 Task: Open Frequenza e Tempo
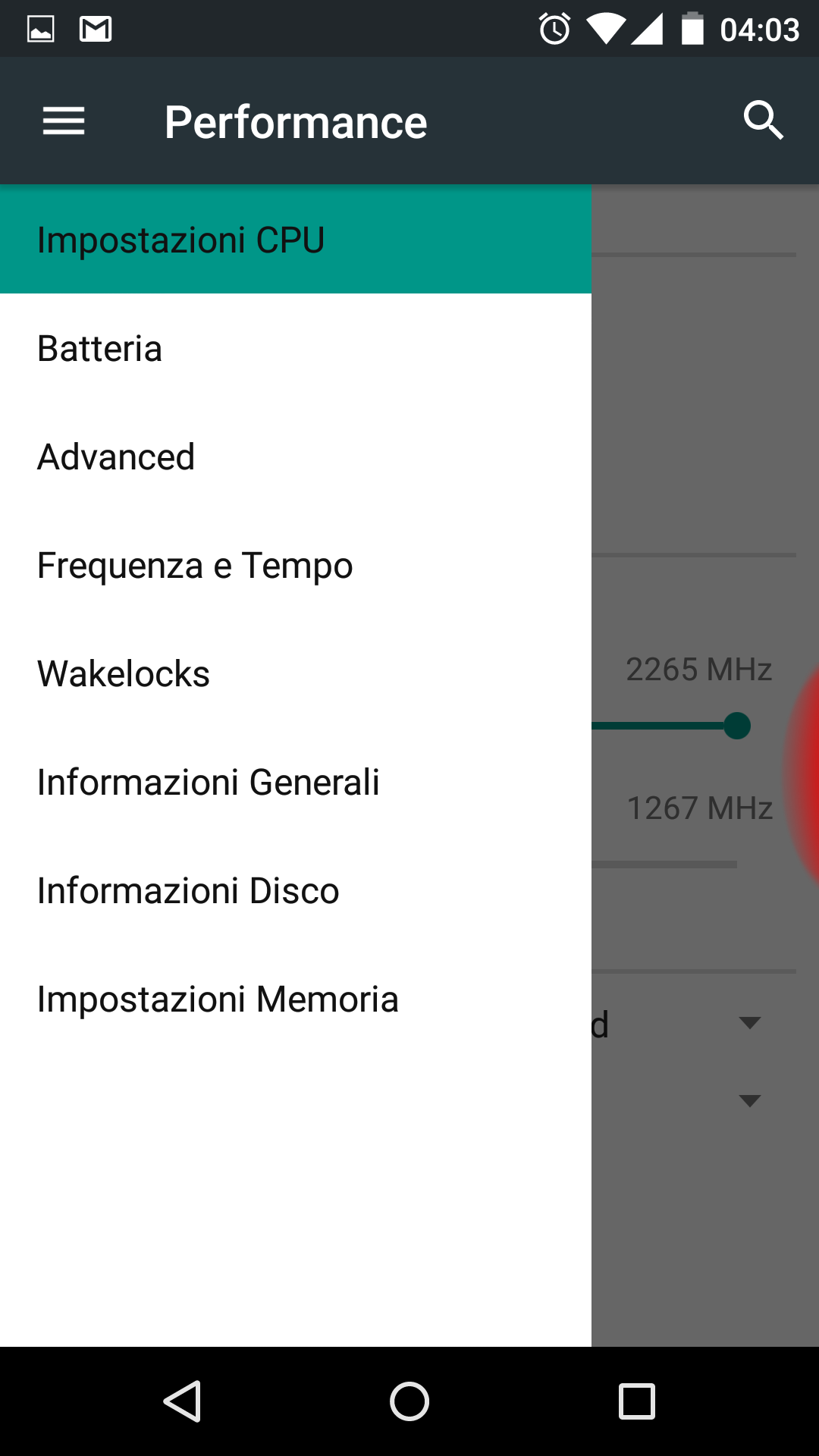(x=296, y=565)
